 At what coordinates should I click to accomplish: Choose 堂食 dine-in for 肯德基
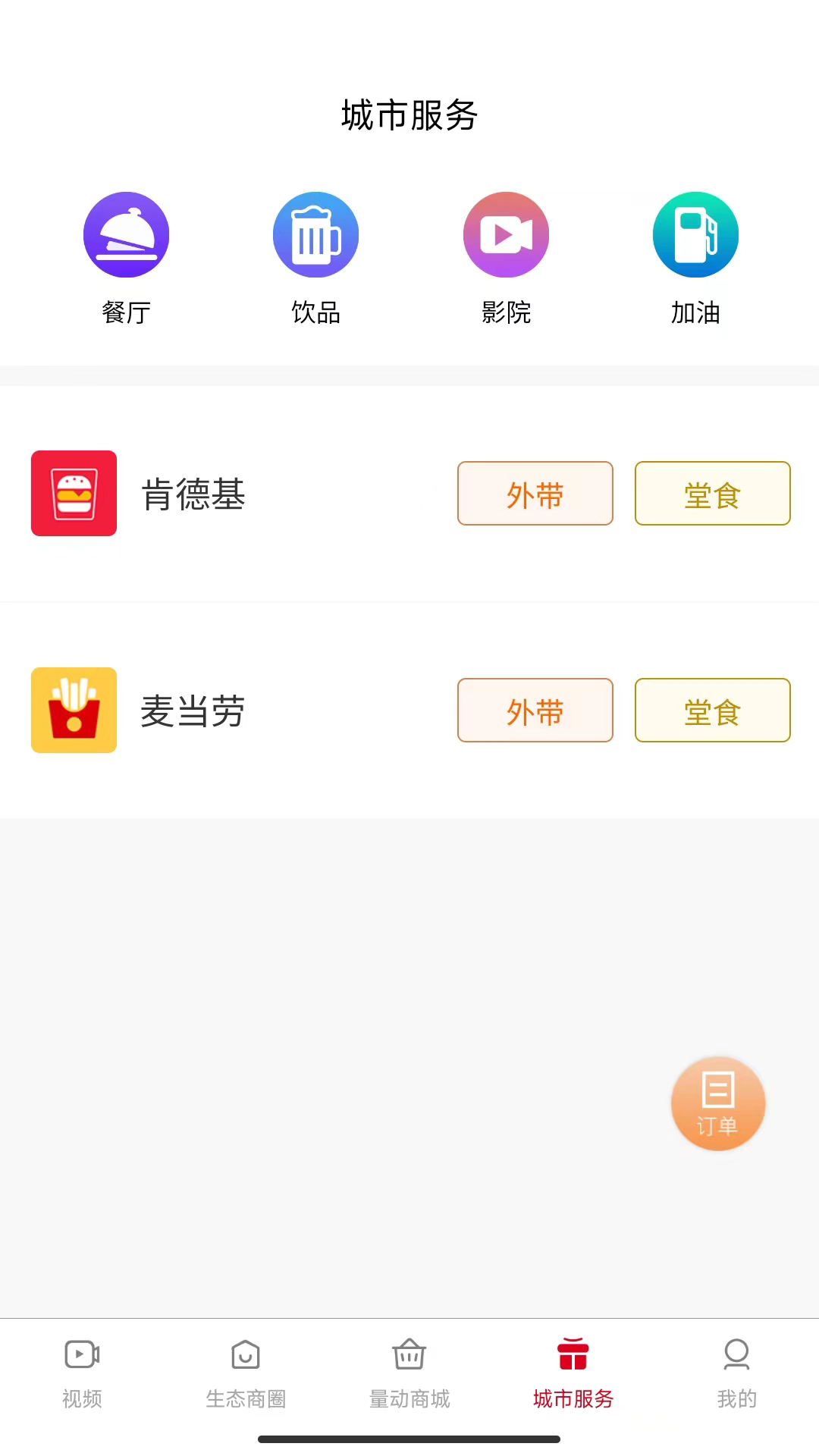click(x=712, y=494)
